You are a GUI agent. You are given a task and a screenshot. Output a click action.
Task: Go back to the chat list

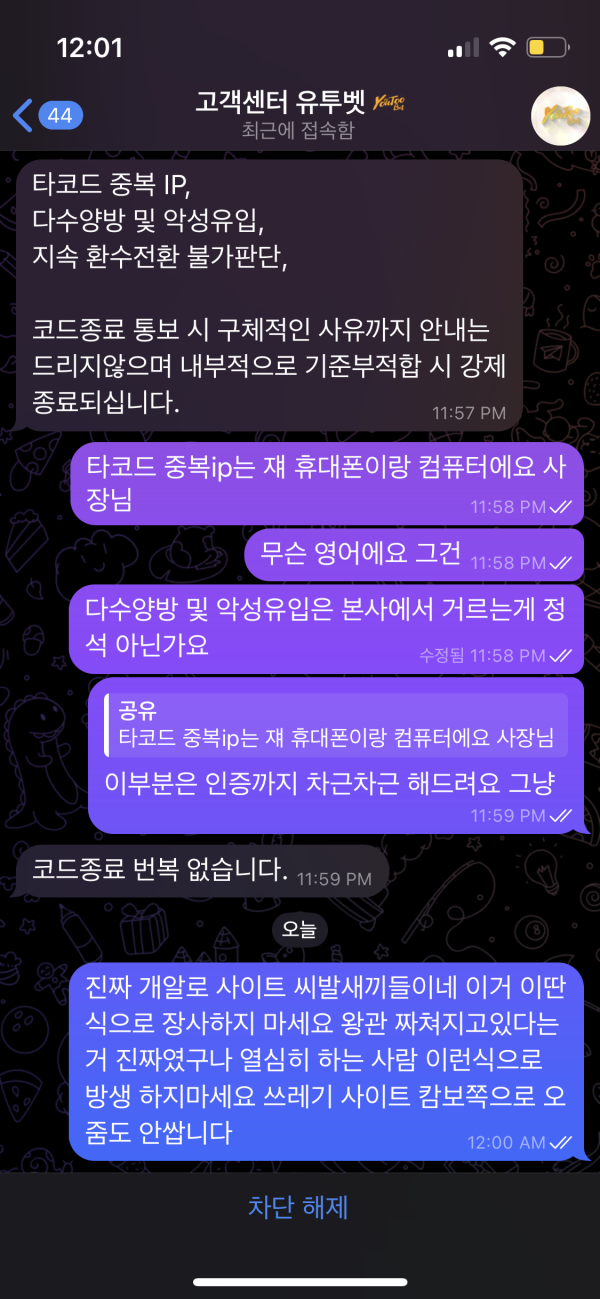[x=45, y=115]
